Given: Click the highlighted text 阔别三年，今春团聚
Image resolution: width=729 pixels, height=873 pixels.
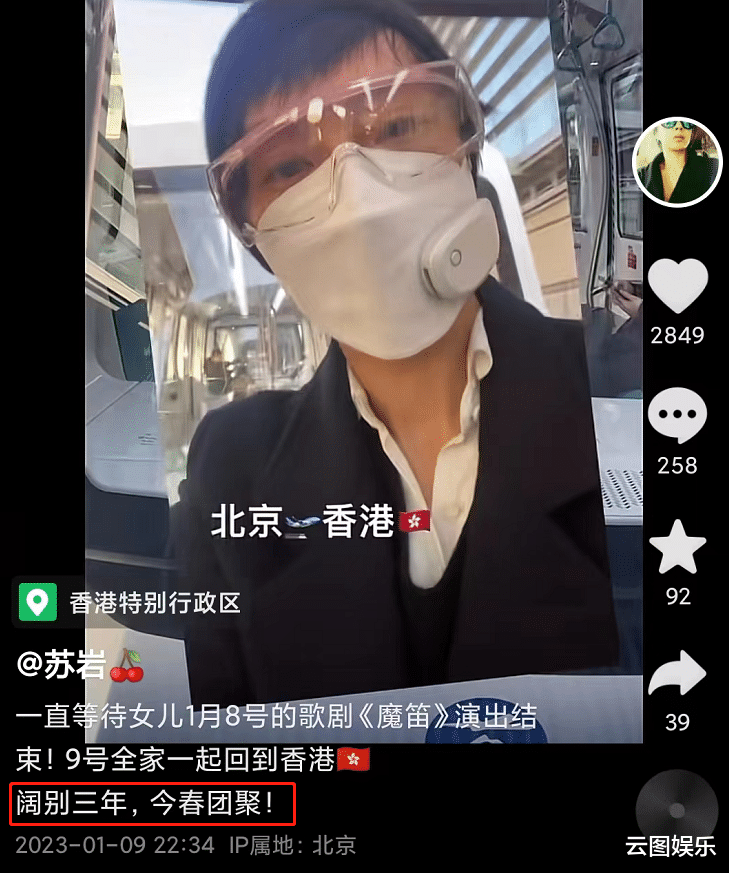Looking at the screenshot, I should (x=148, y=805).
